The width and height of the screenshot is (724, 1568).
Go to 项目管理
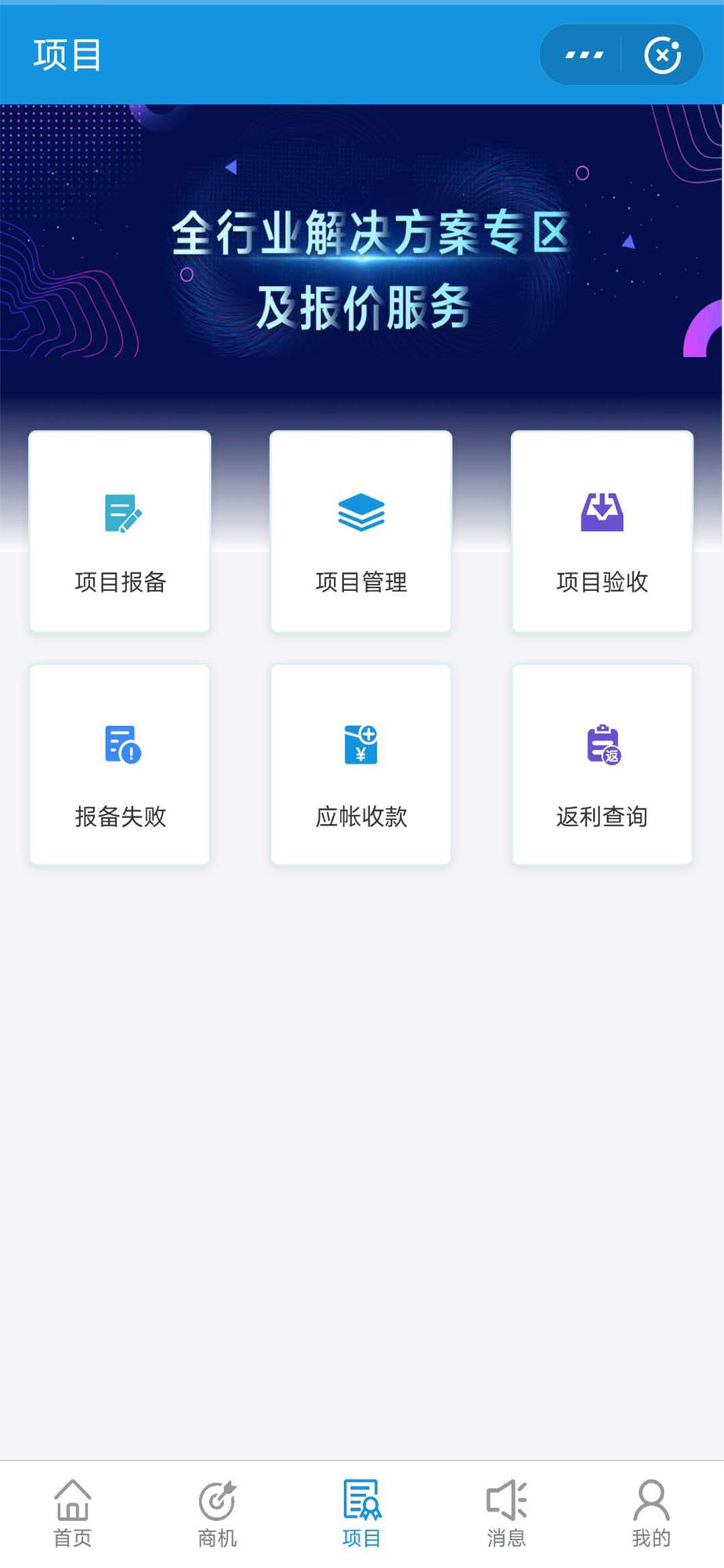[361, 532]
